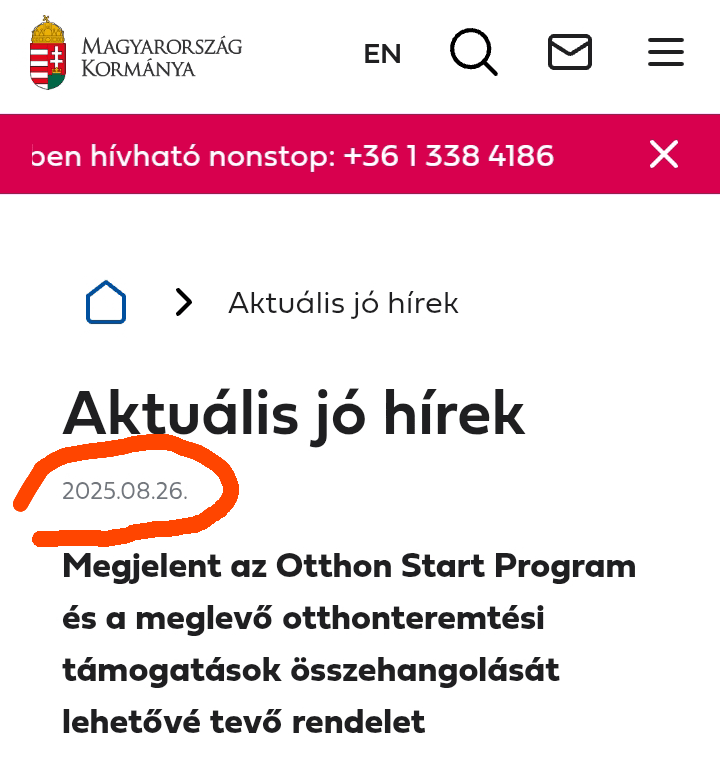Open Magyarország Kormánya homepage logo
The image size is (720, 777).
(137, 54)
